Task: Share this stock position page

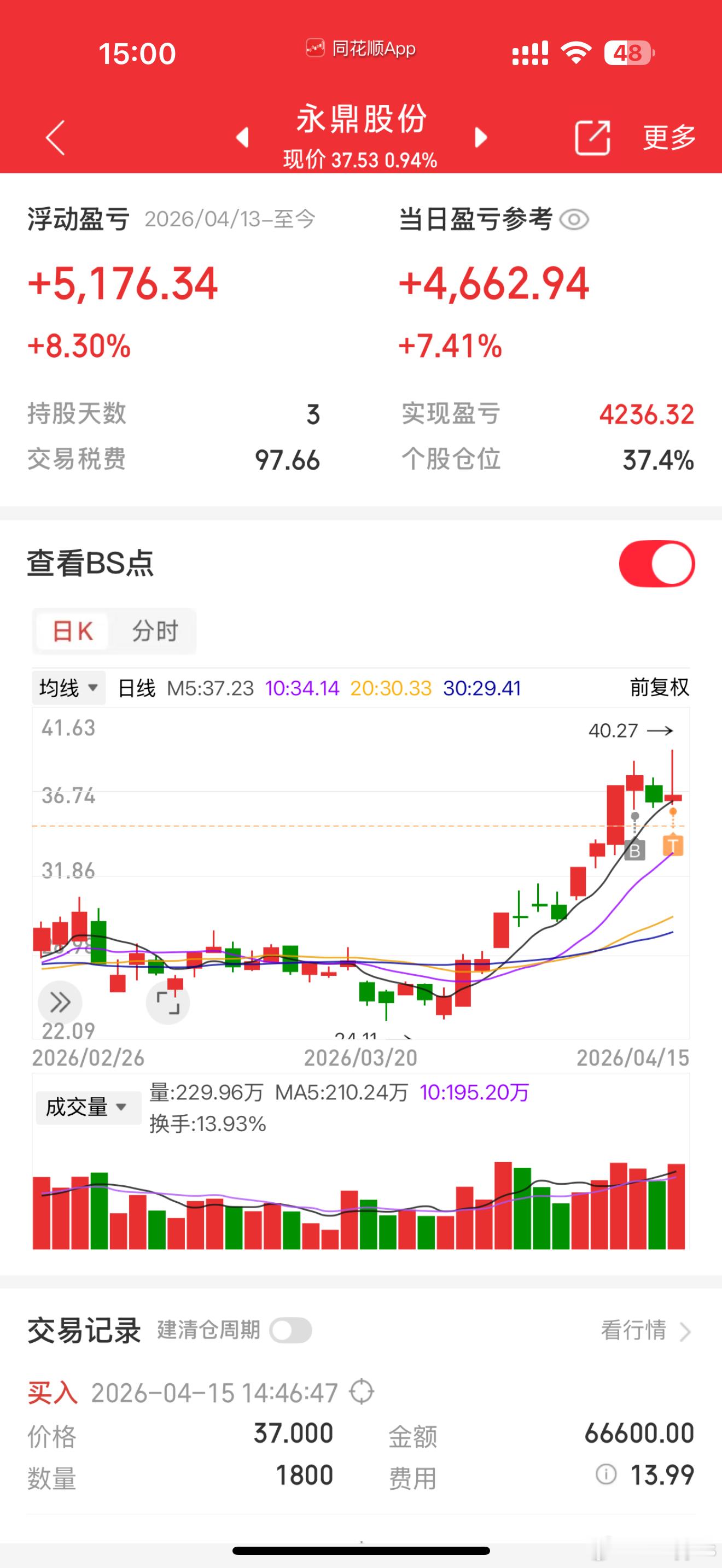Action: coord(592,138)
